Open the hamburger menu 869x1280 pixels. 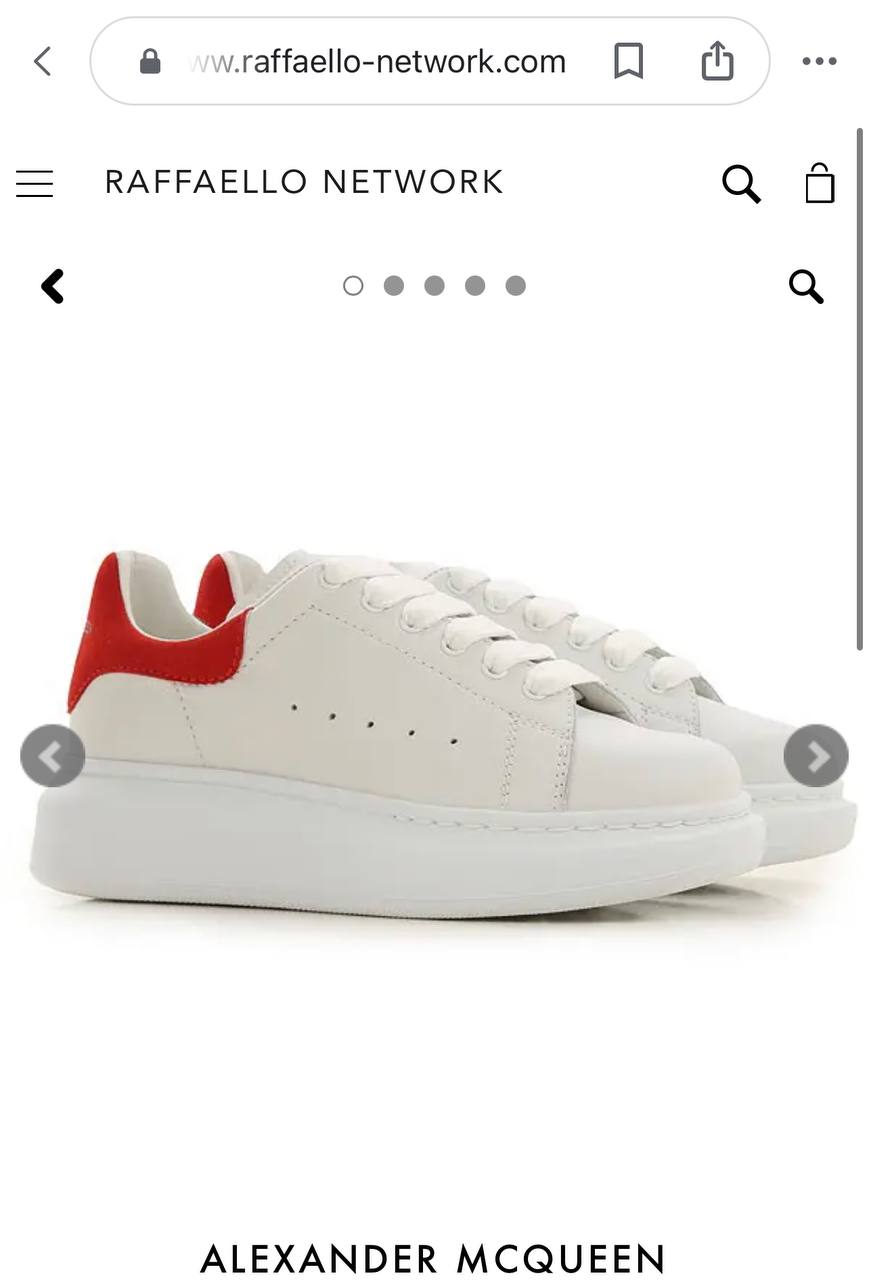[x=34, y=183]
